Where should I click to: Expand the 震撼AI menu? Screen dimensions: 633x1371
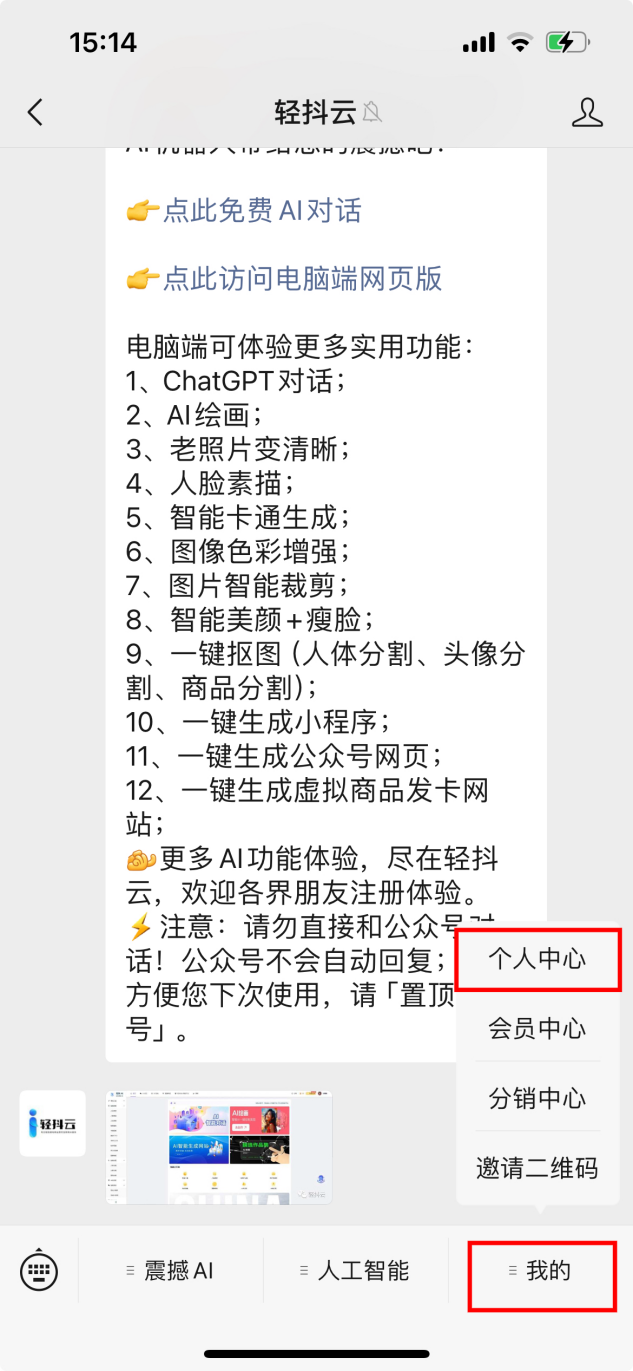170,1271
